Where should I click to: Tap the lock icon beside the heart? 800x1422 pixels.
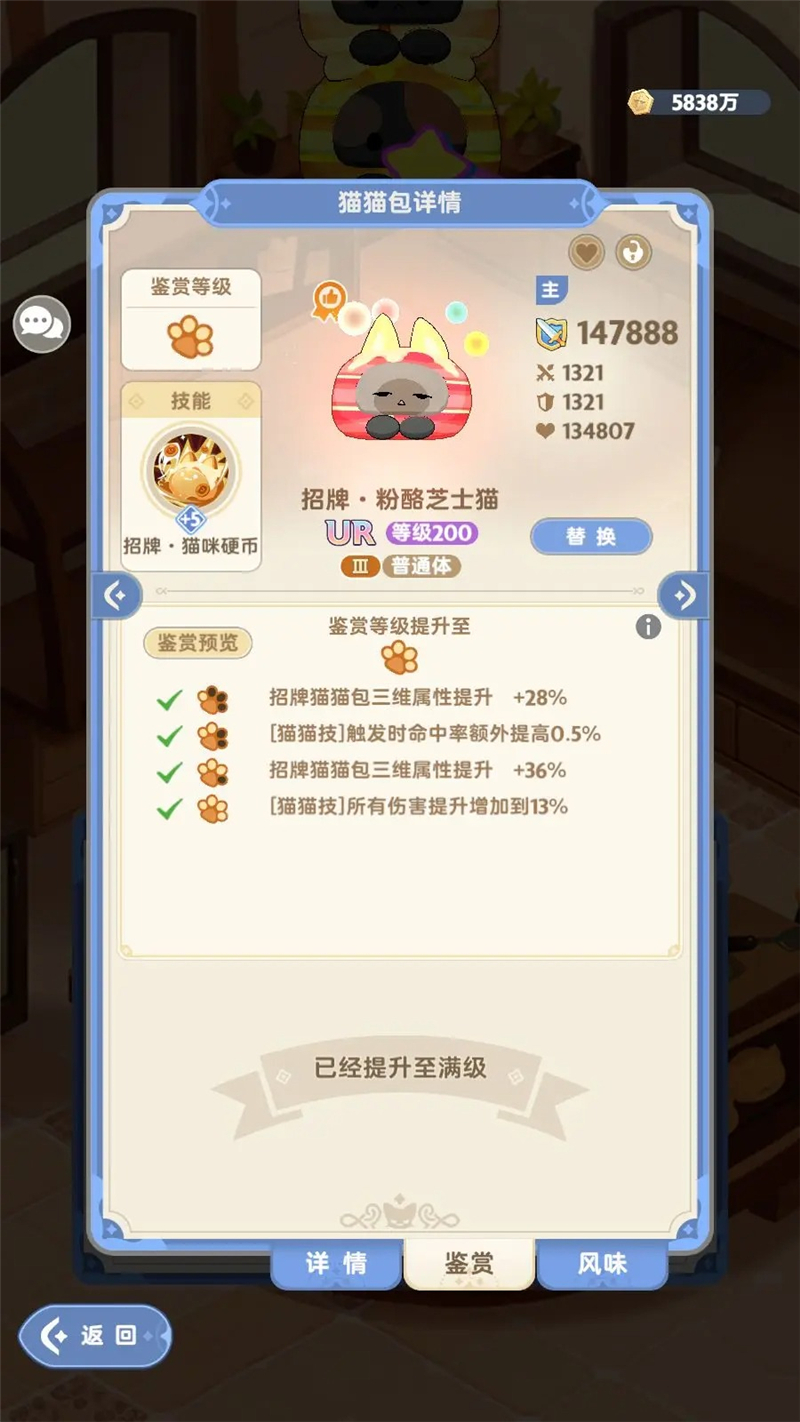pyautogui.click(x=632, y=253)
